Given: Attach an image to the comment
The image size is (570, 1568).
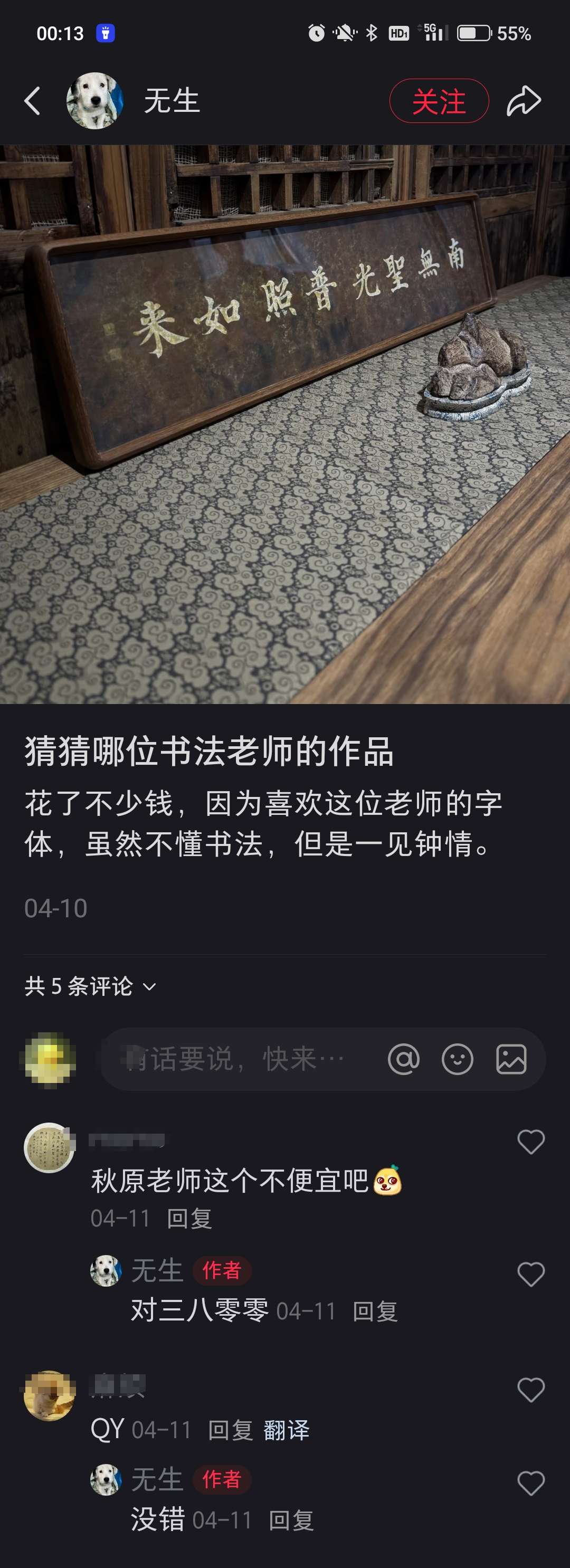Looking at the screenshot, I should coord(511,1059).
